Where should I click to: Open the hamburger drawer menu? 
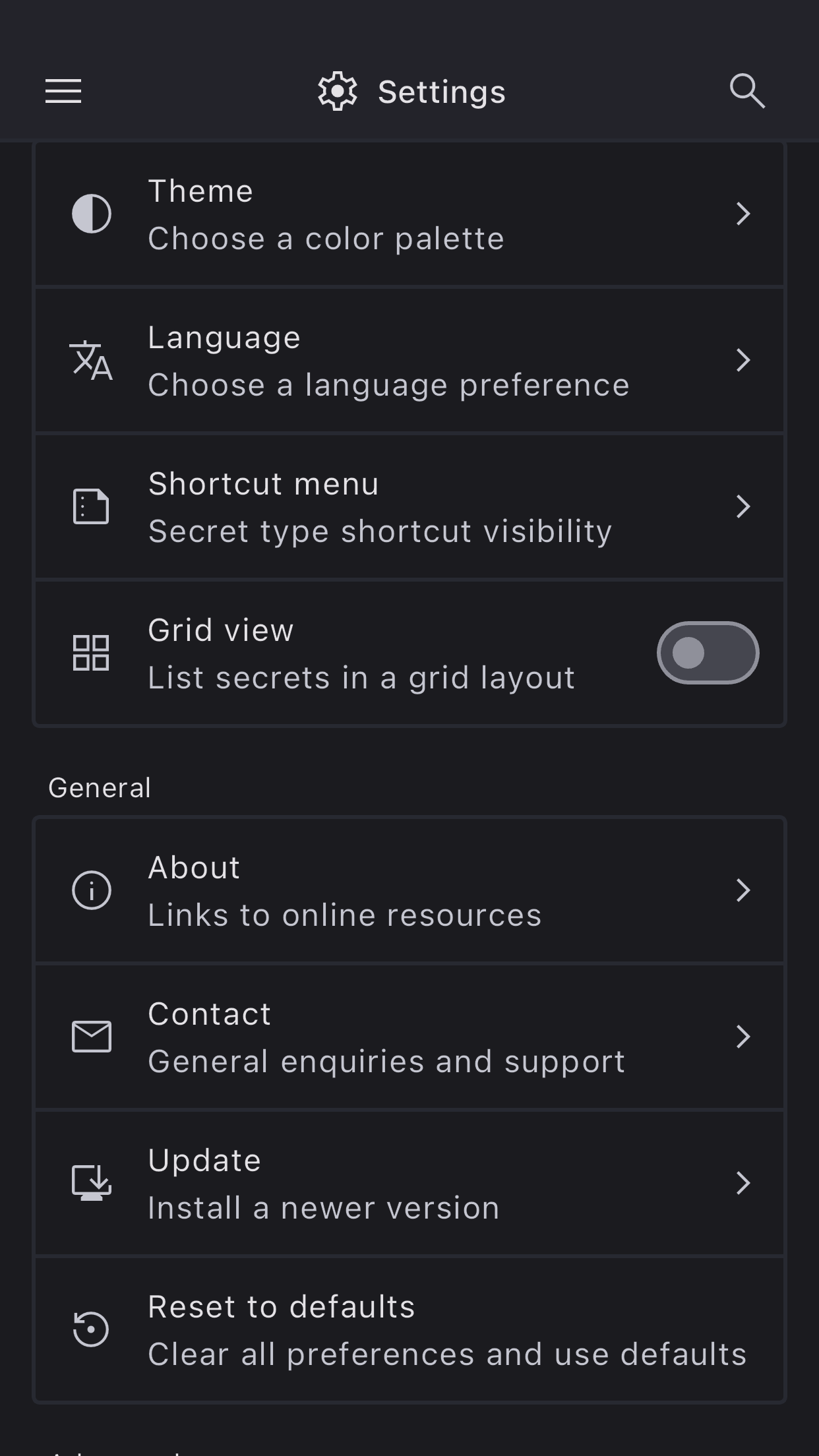[x=63, y=91]
